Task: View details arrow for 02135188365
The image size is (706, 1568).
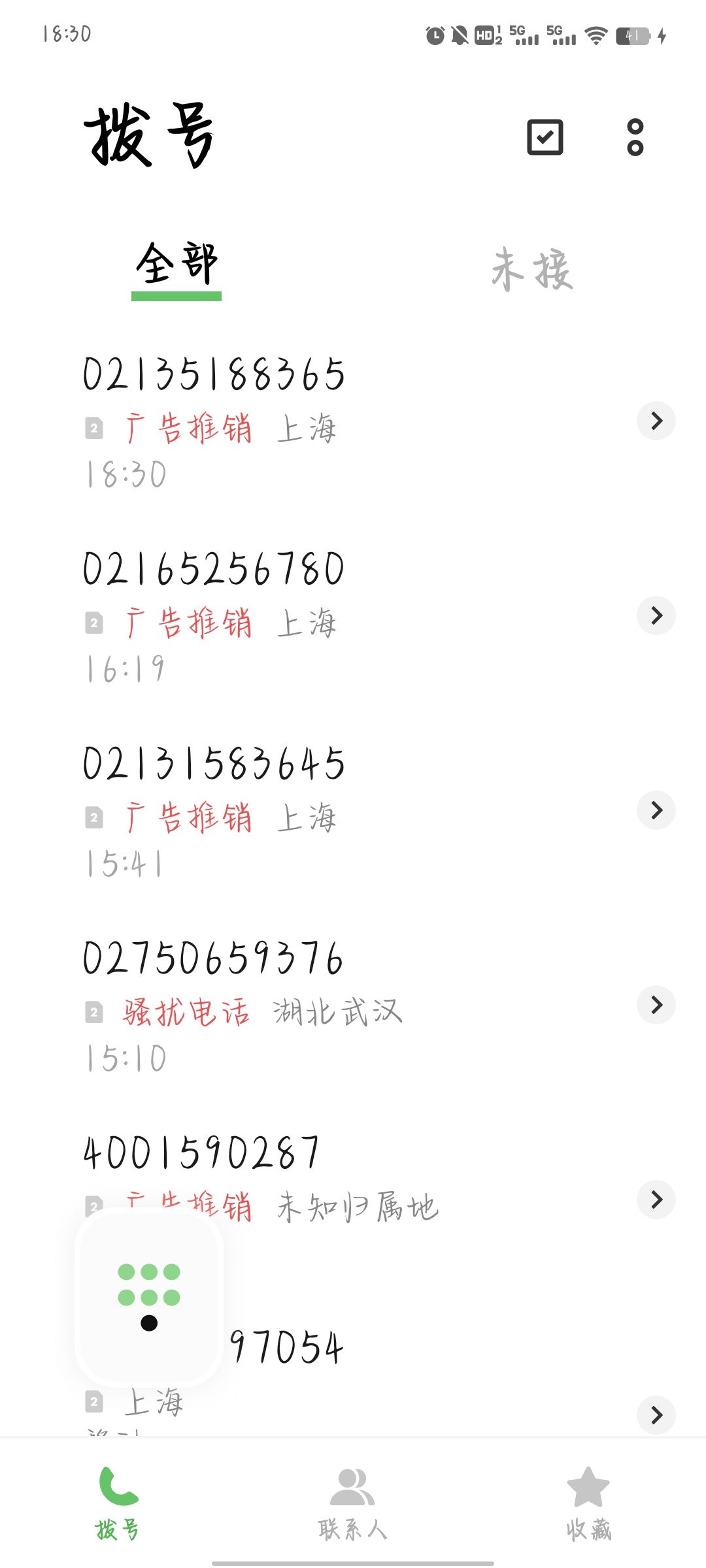Action: pyautogui.click(x=656, y=421)
